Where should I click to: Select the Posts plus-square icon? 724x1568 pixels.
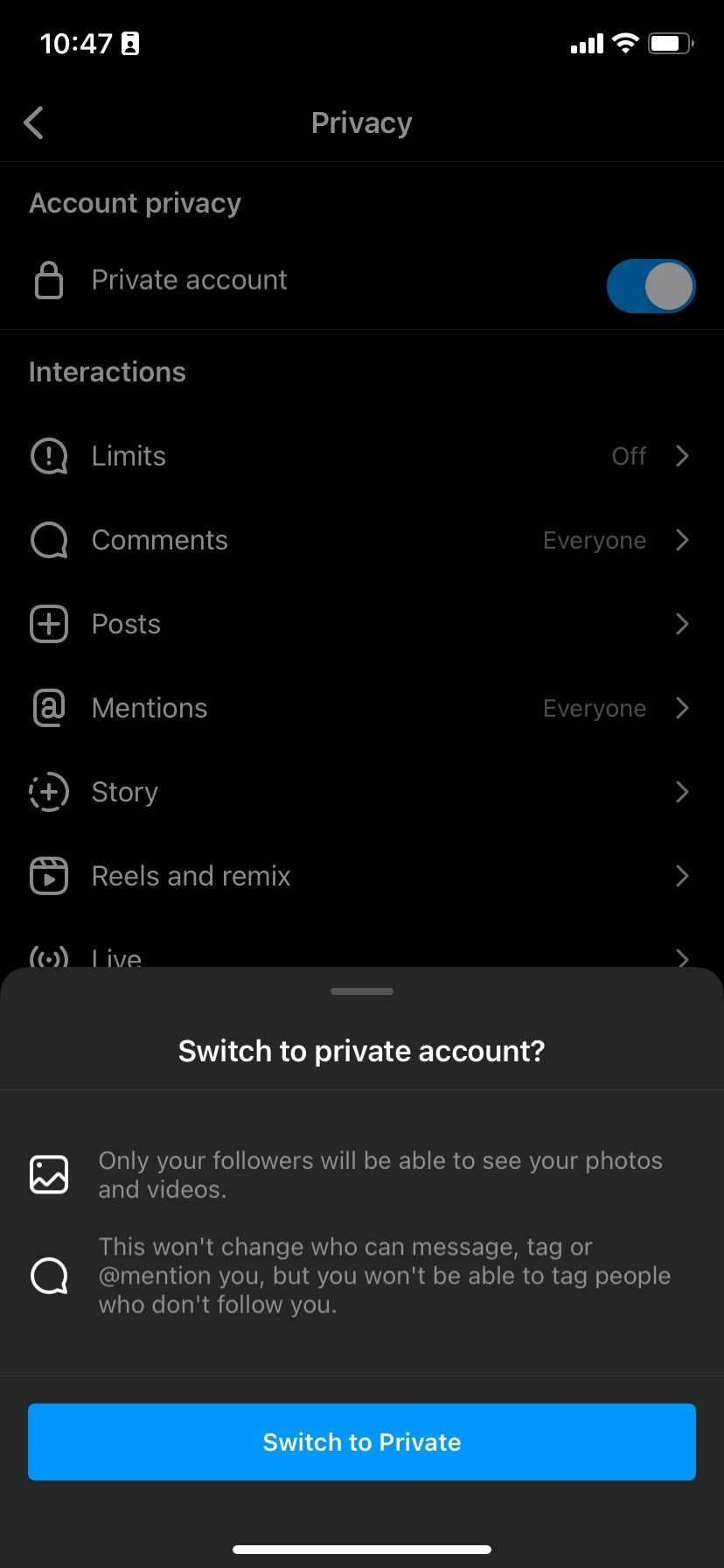pos(48,624)
